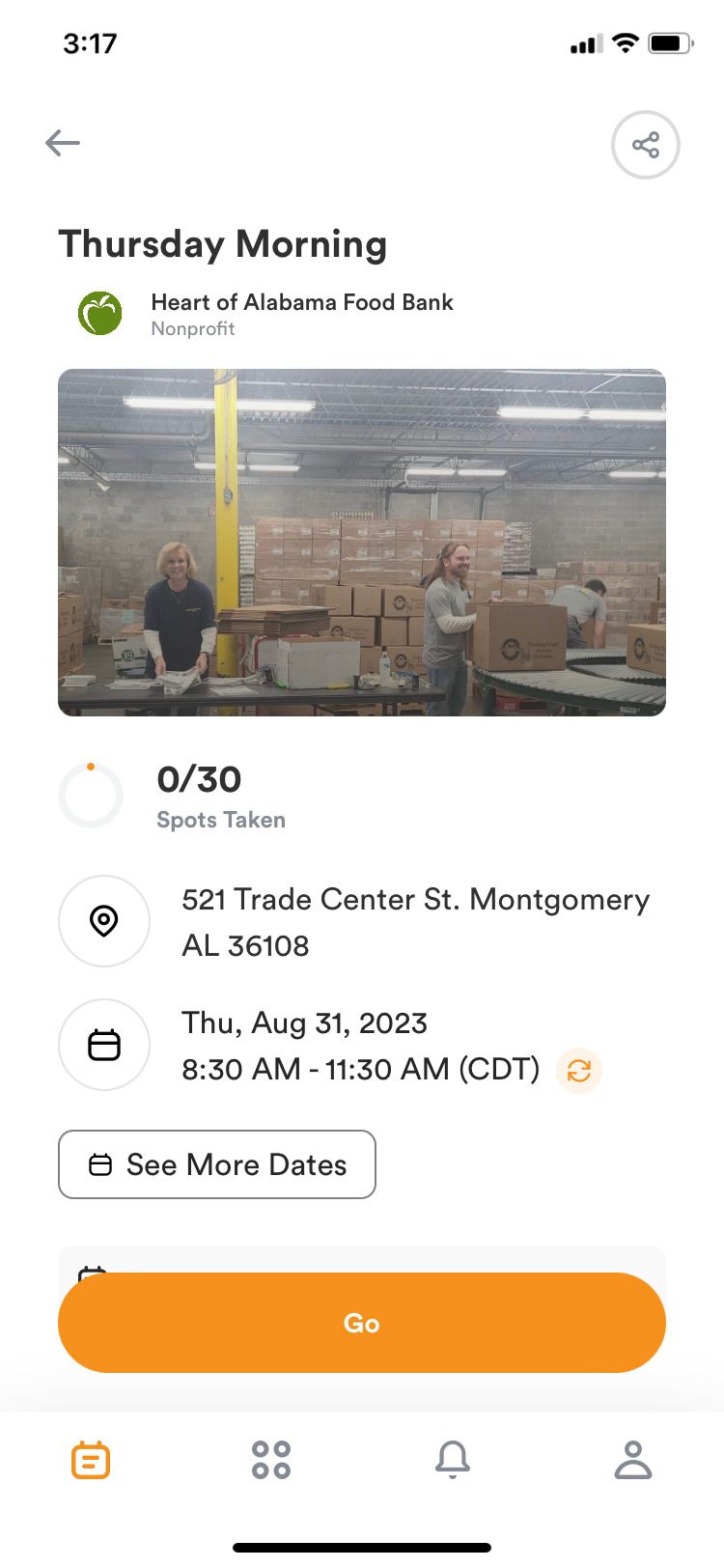This screenshot has width=724, height=1568.
Task: Tap the Wi-Fi indicator in the status bar
Action: pyautogui.click(x=623, y=42)
